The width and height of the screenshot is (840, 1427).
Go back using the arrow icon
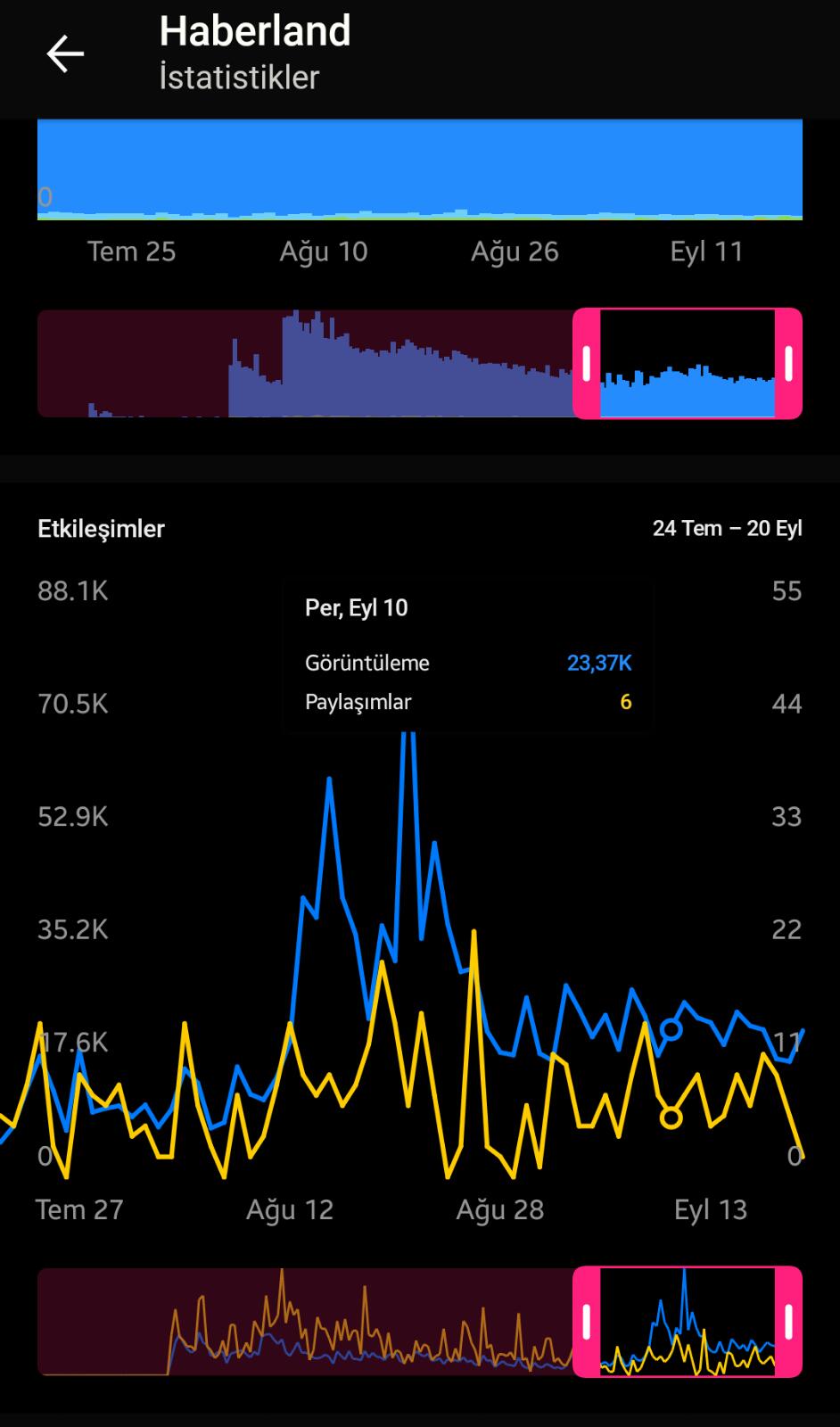click(65, 54)
